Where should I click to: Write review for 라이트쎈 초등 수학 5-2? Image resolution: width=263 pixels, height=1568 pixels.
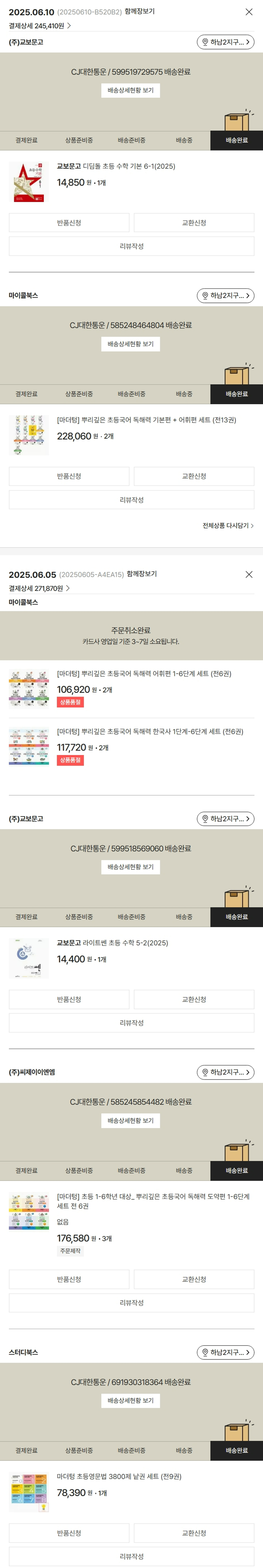[x=131, y=1023]
